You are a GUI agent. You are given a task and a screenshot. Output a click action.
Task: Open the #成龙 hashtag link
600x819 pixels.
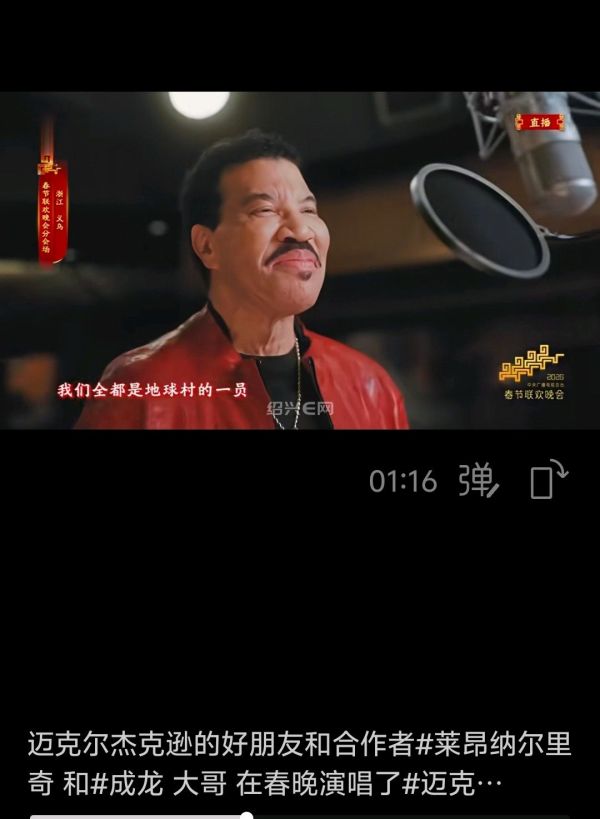[x=127, y=783]
